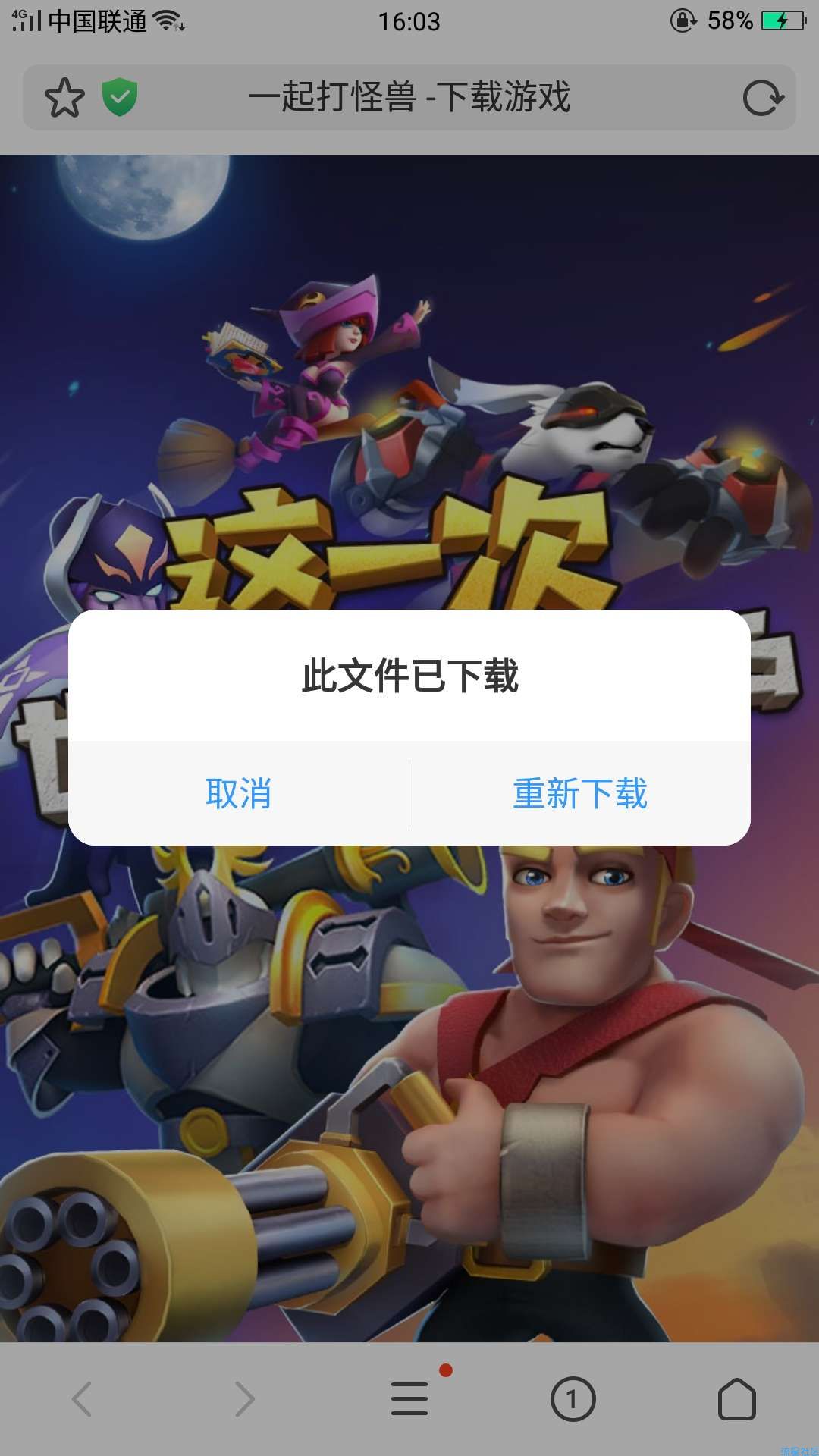Go to the browser home page
819x1456 pixels.
pos(736,1399)
